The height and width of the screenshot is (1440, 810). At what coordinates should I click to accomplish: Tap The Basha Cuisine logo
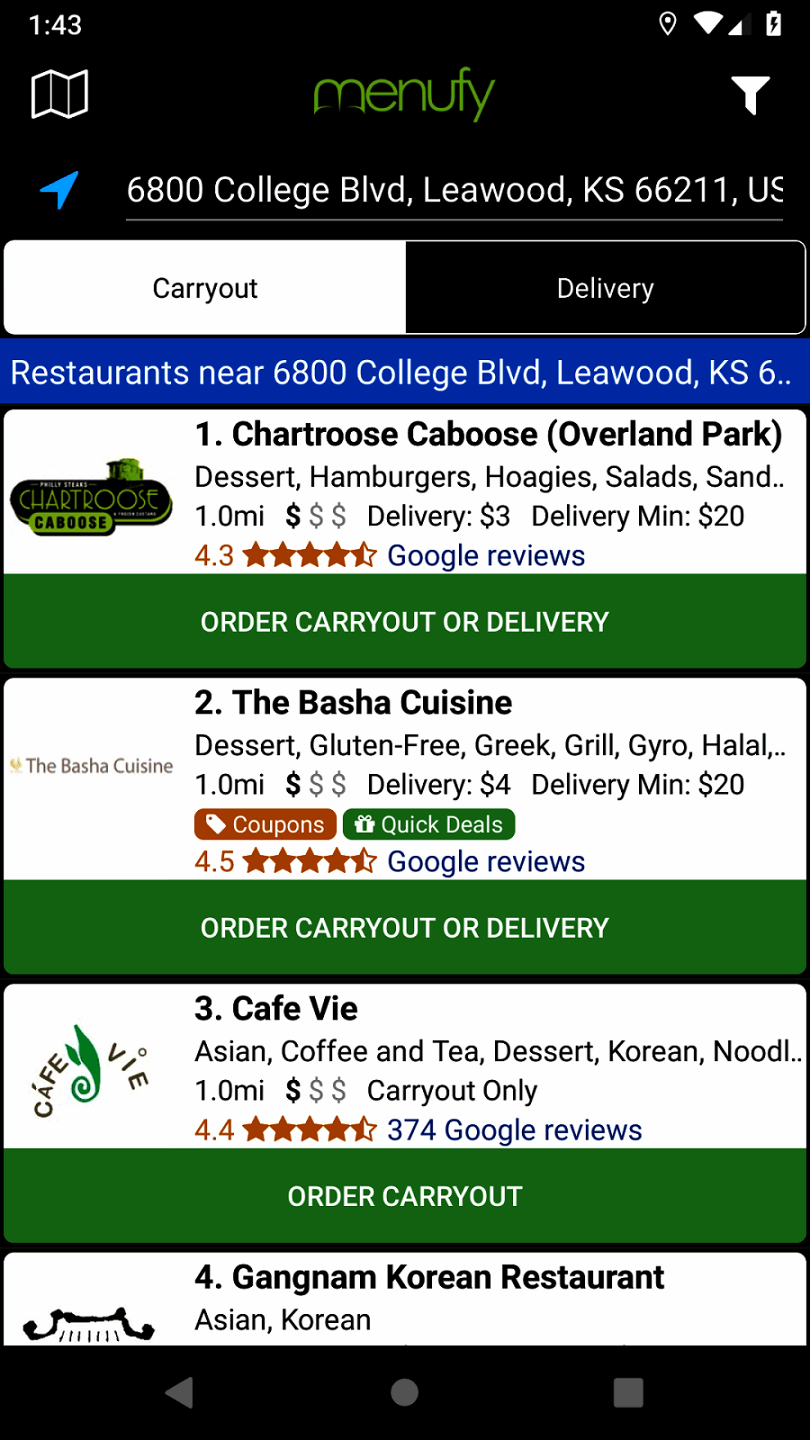click(90, 765)
